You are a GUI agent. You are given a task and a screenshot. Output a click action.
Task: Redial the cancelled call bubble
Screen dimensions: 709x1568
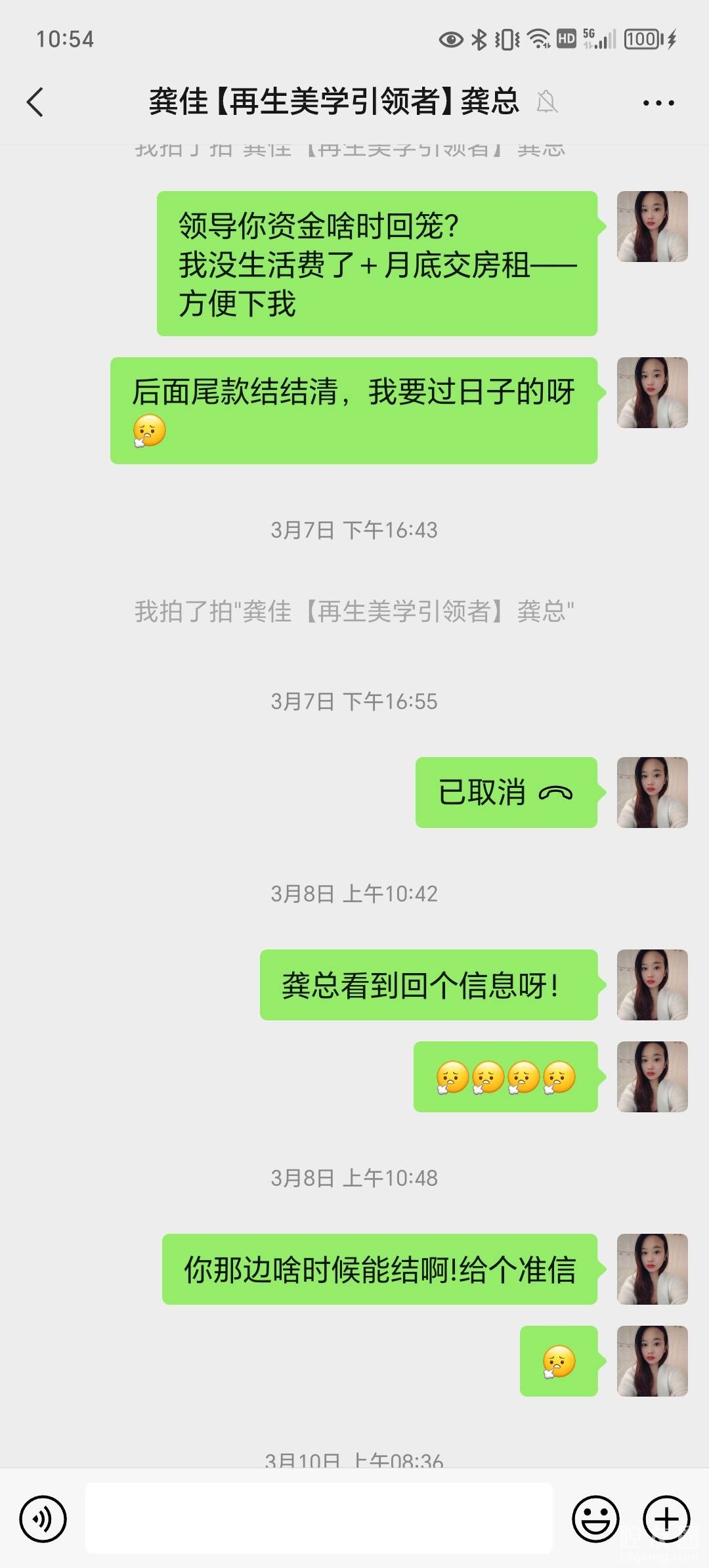505,793
